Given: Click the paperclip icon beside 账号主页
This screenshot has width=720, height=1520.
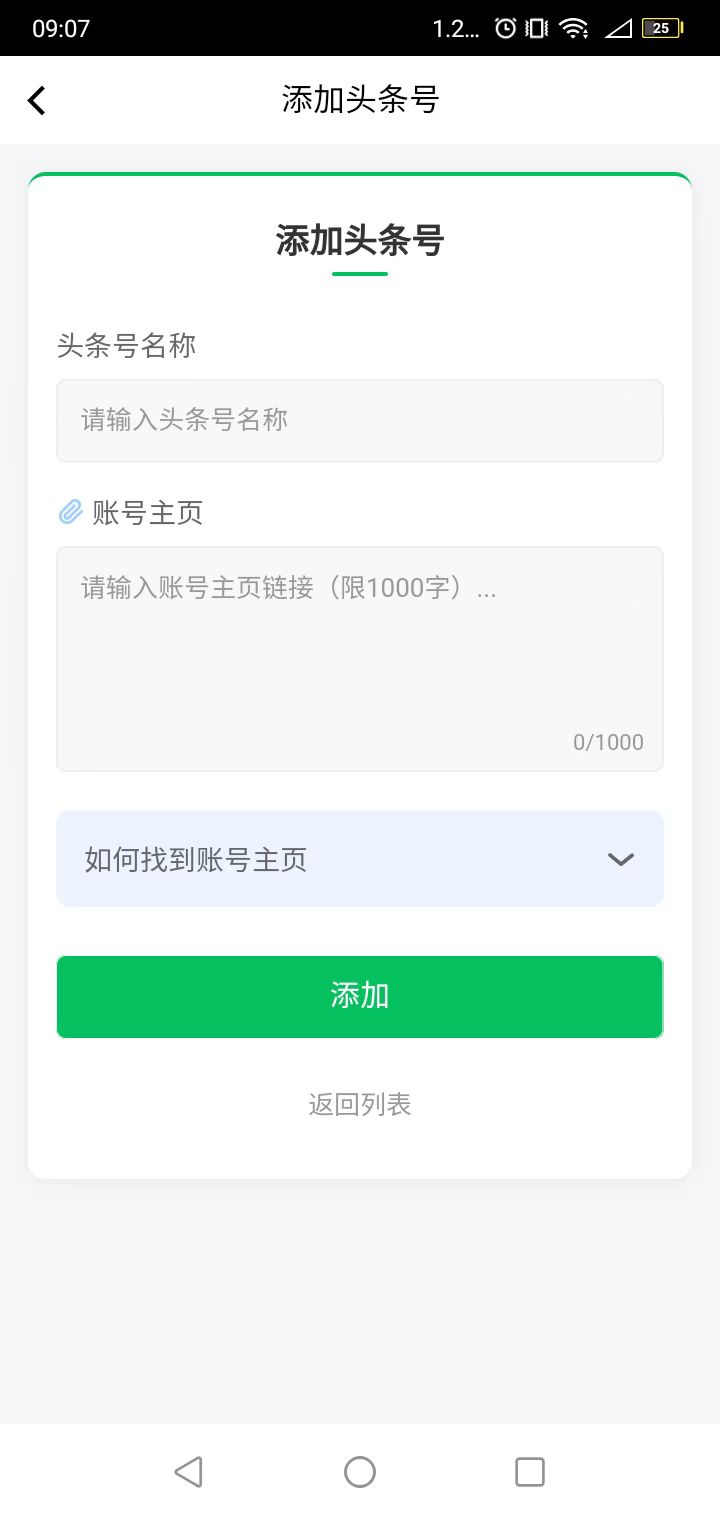Looking at the screenshot, I should (x=68, y=512).
